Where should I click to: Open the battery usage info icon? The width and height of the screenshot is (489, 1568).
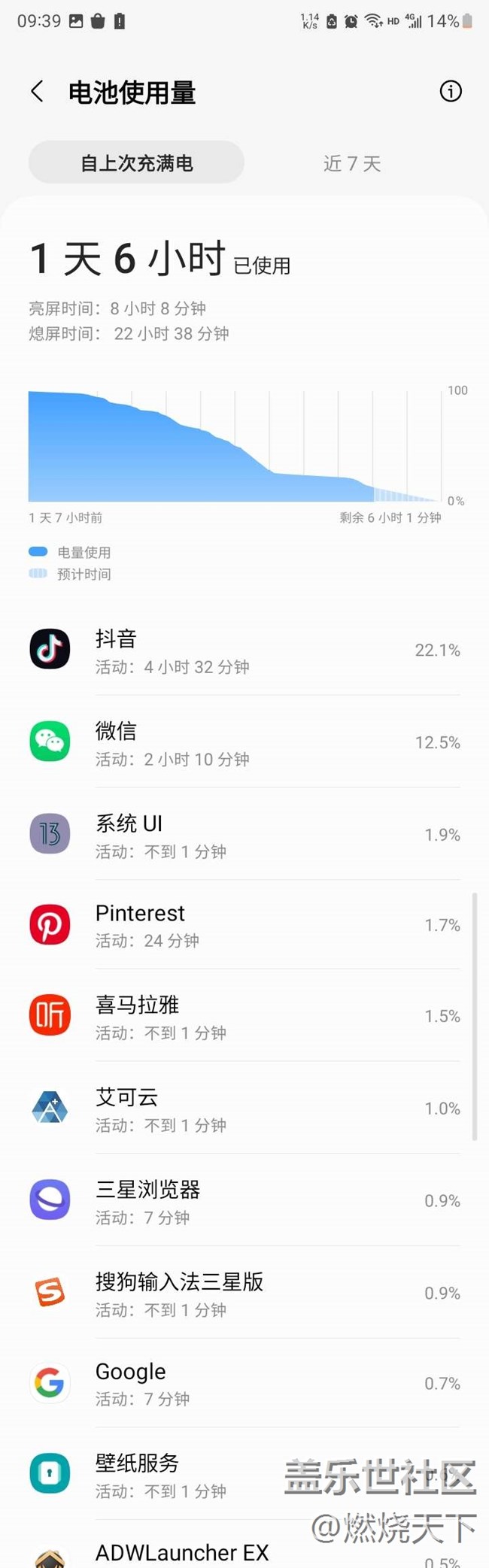tap(450, 92)
